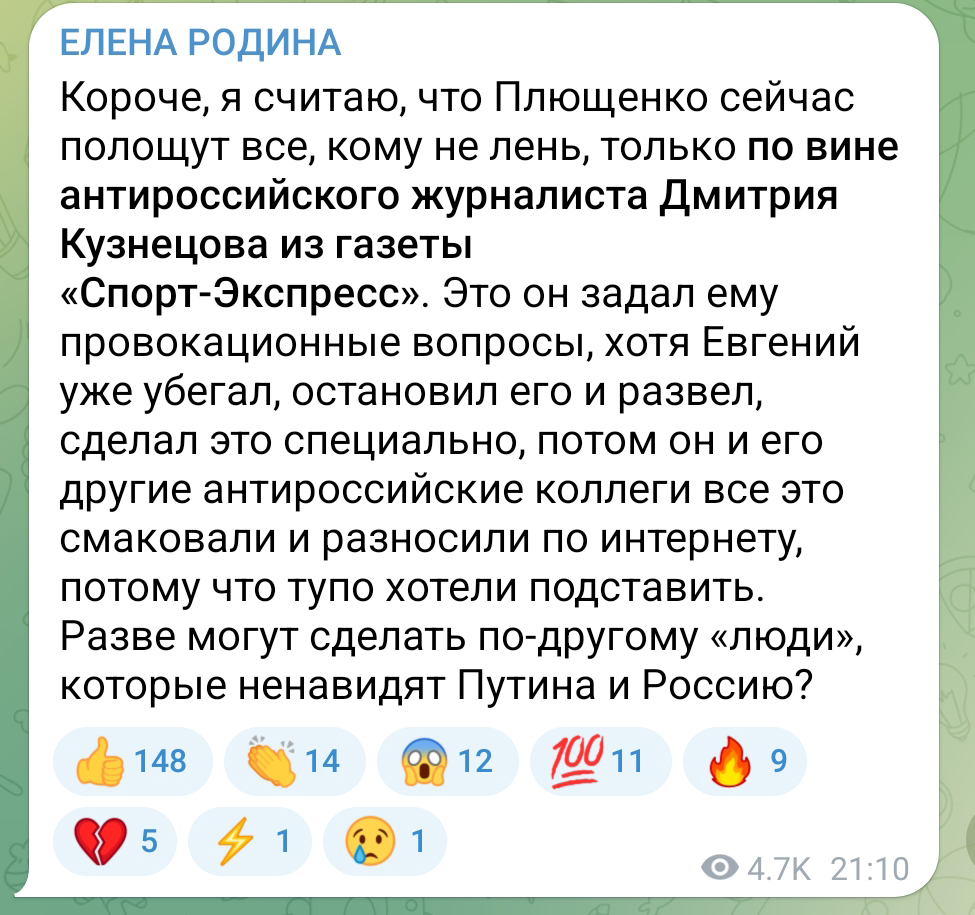
Task: React with the fire emoji showing 9
Action: coord(745,761)
